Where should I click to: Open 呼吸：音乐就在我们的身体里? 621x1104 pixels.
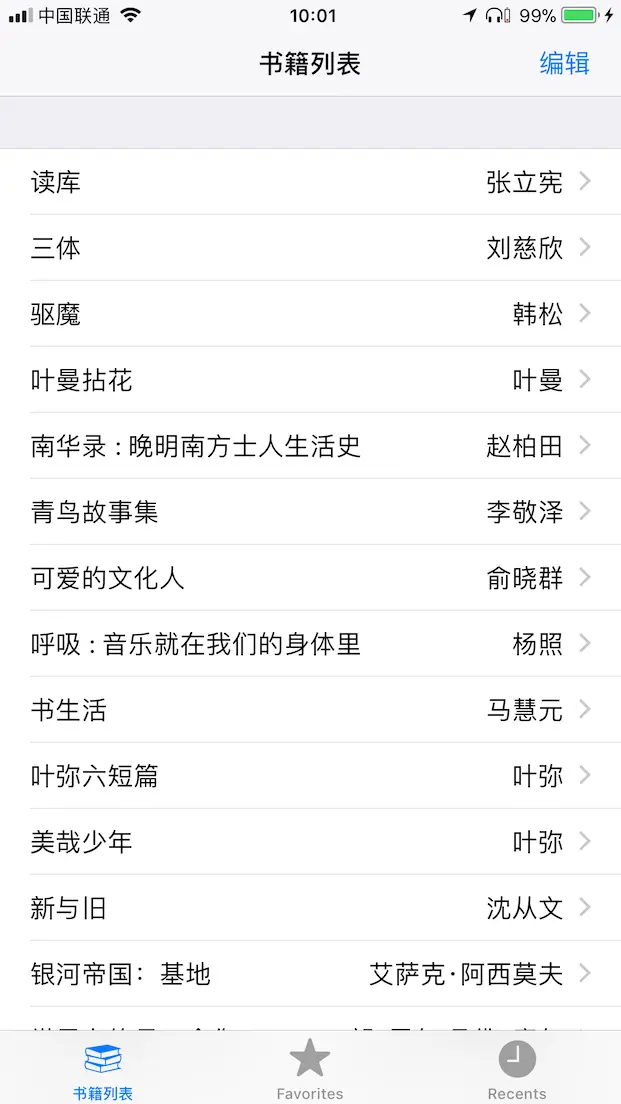[310, 644]
